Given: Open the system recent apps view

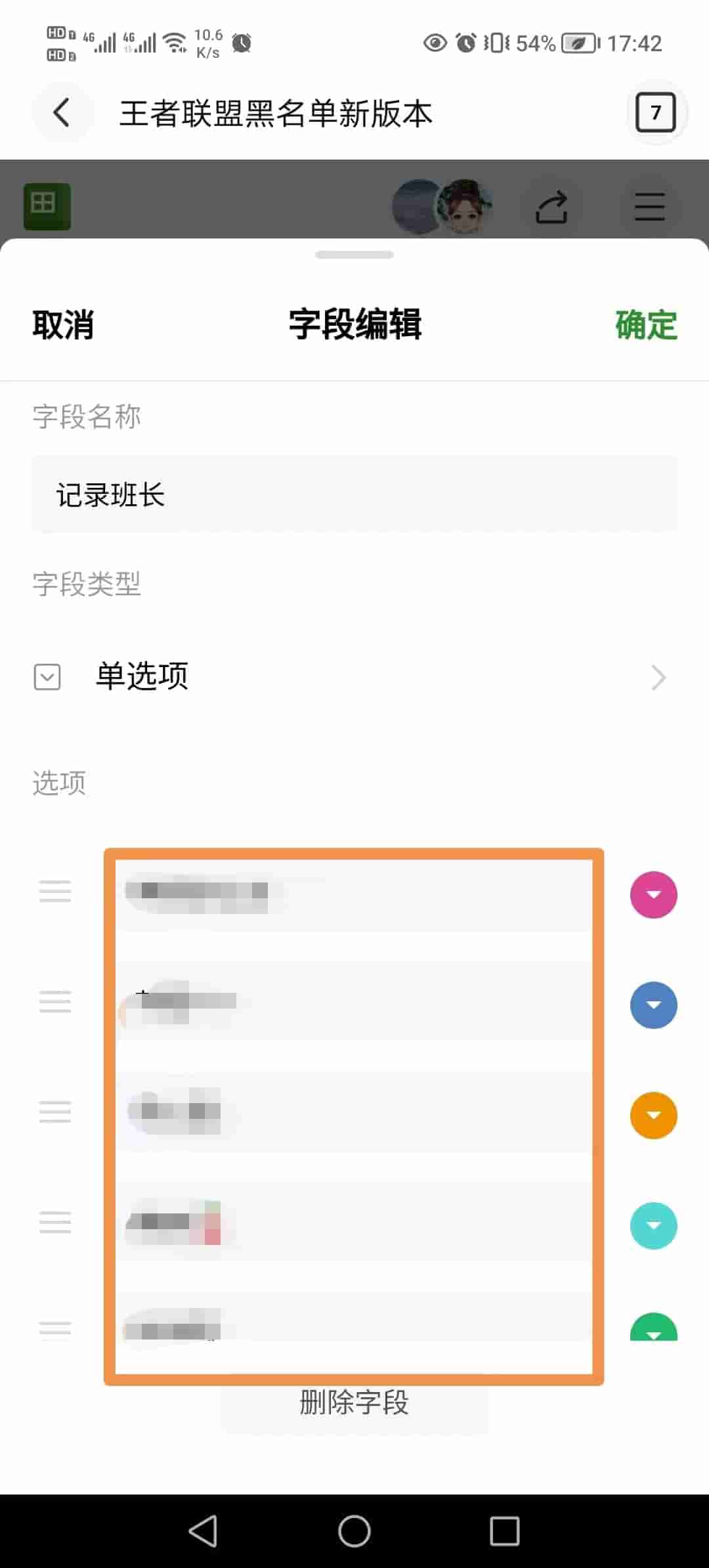Looking at the screenshot, I should coord(504,1531).
